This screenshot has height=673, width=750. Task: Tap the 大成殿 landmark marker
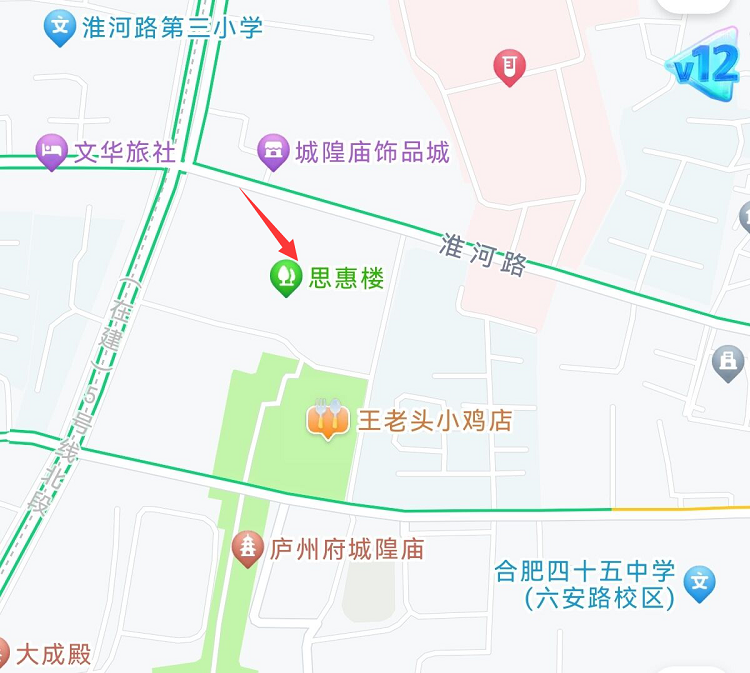point(4,654)
